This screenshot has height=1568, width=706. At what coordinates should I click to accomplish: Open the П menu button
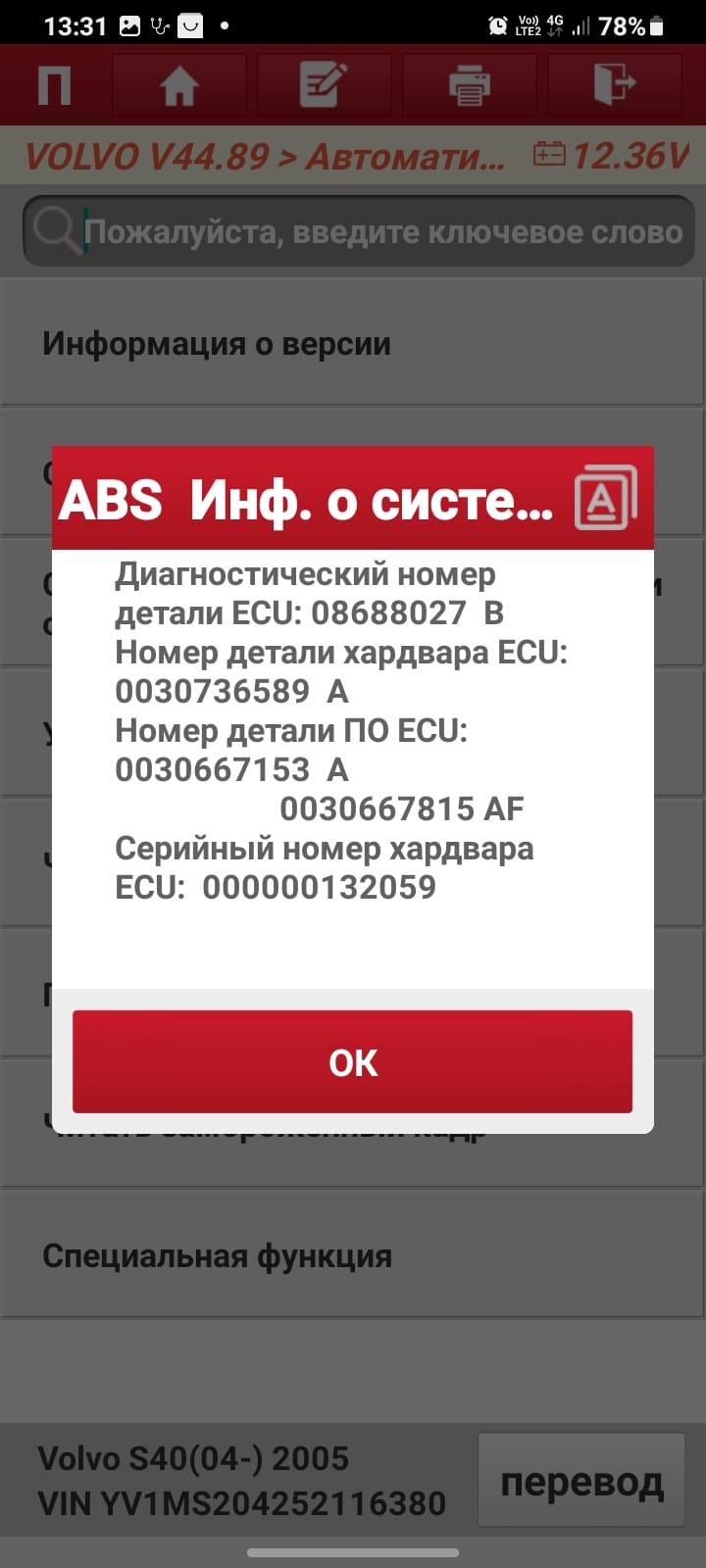(x=54, y=85)
